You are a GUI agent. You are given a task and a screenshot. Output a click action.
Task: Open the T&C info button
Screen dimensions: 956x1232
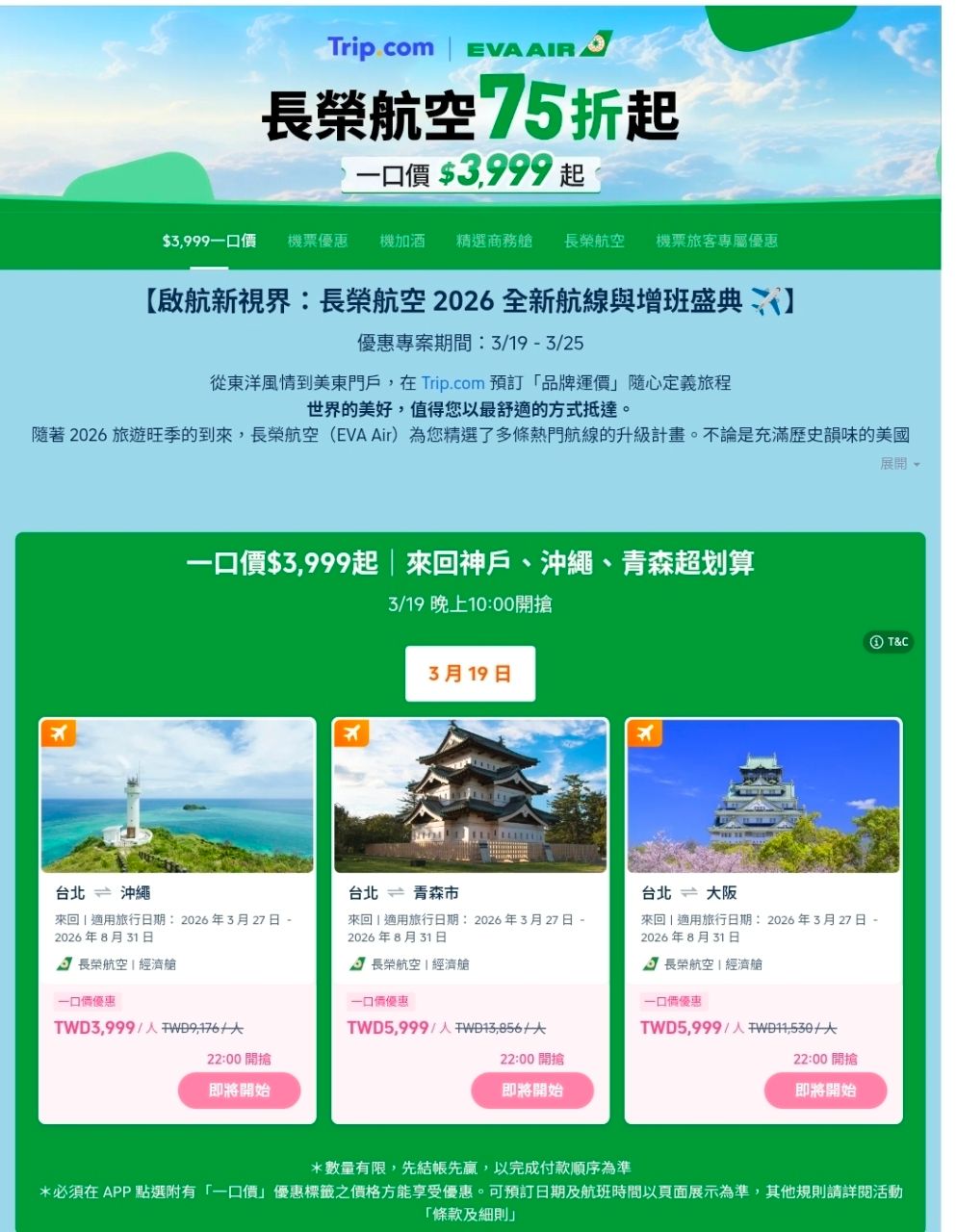point(889,642)
